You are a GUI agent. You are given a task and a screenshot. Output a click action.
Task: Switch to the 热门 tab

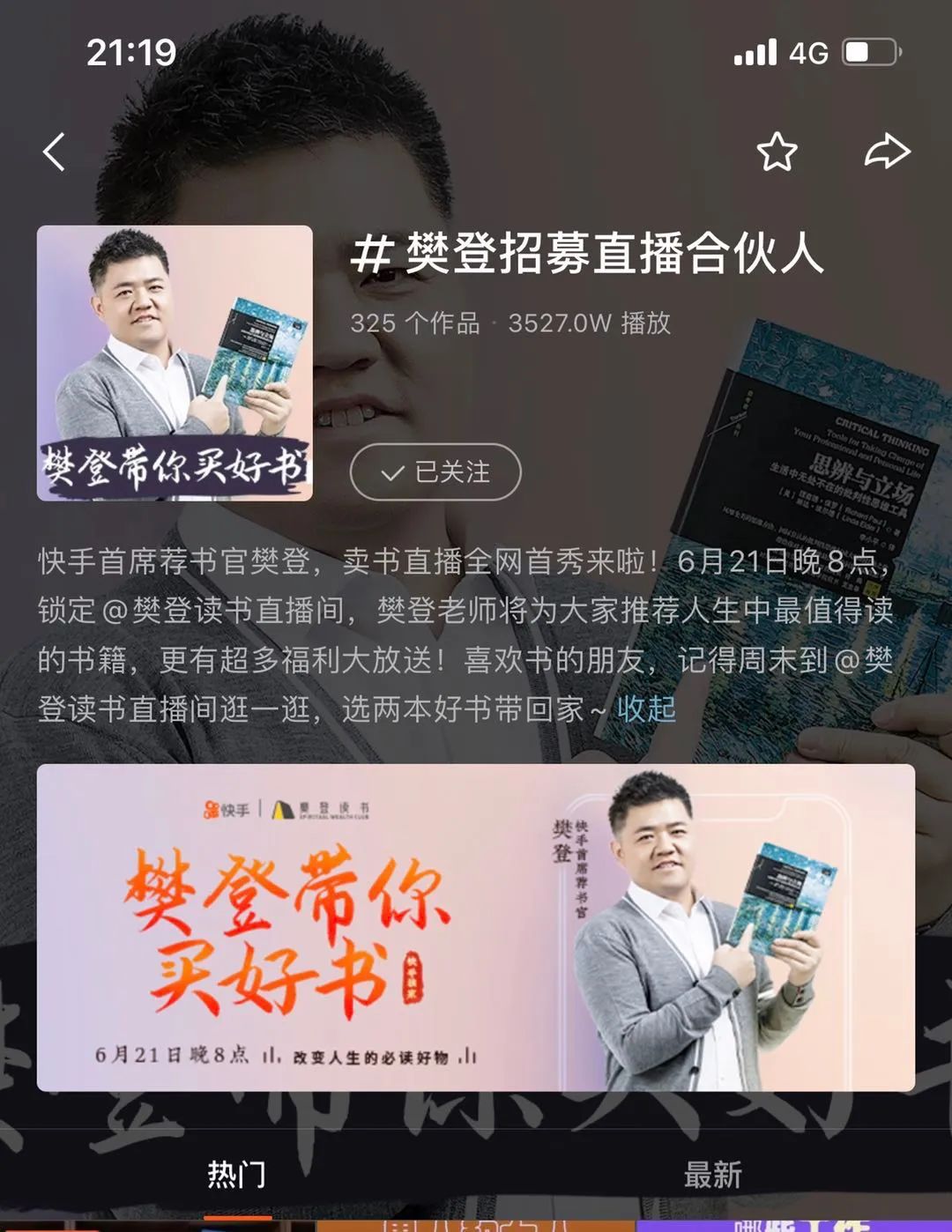click(236, 1174)
